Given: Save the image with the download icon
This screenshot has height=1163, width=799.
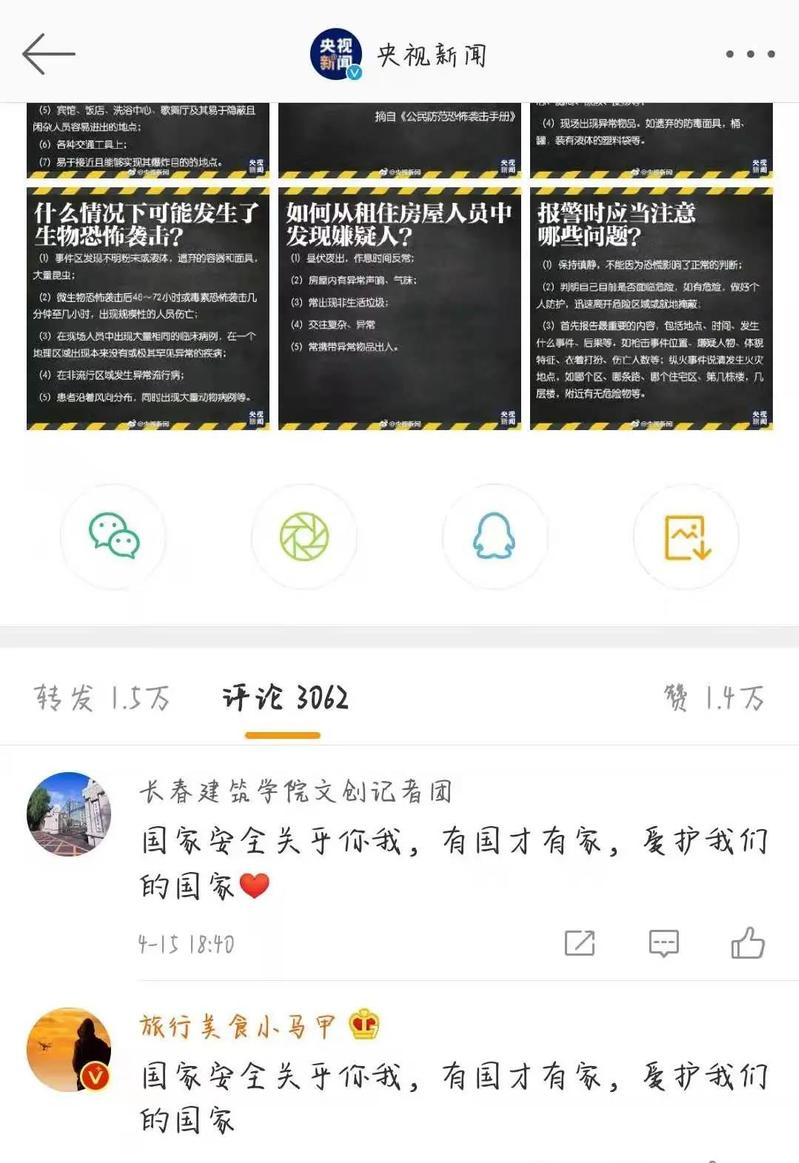Looking at the screenshot, I should coord(686,536).
